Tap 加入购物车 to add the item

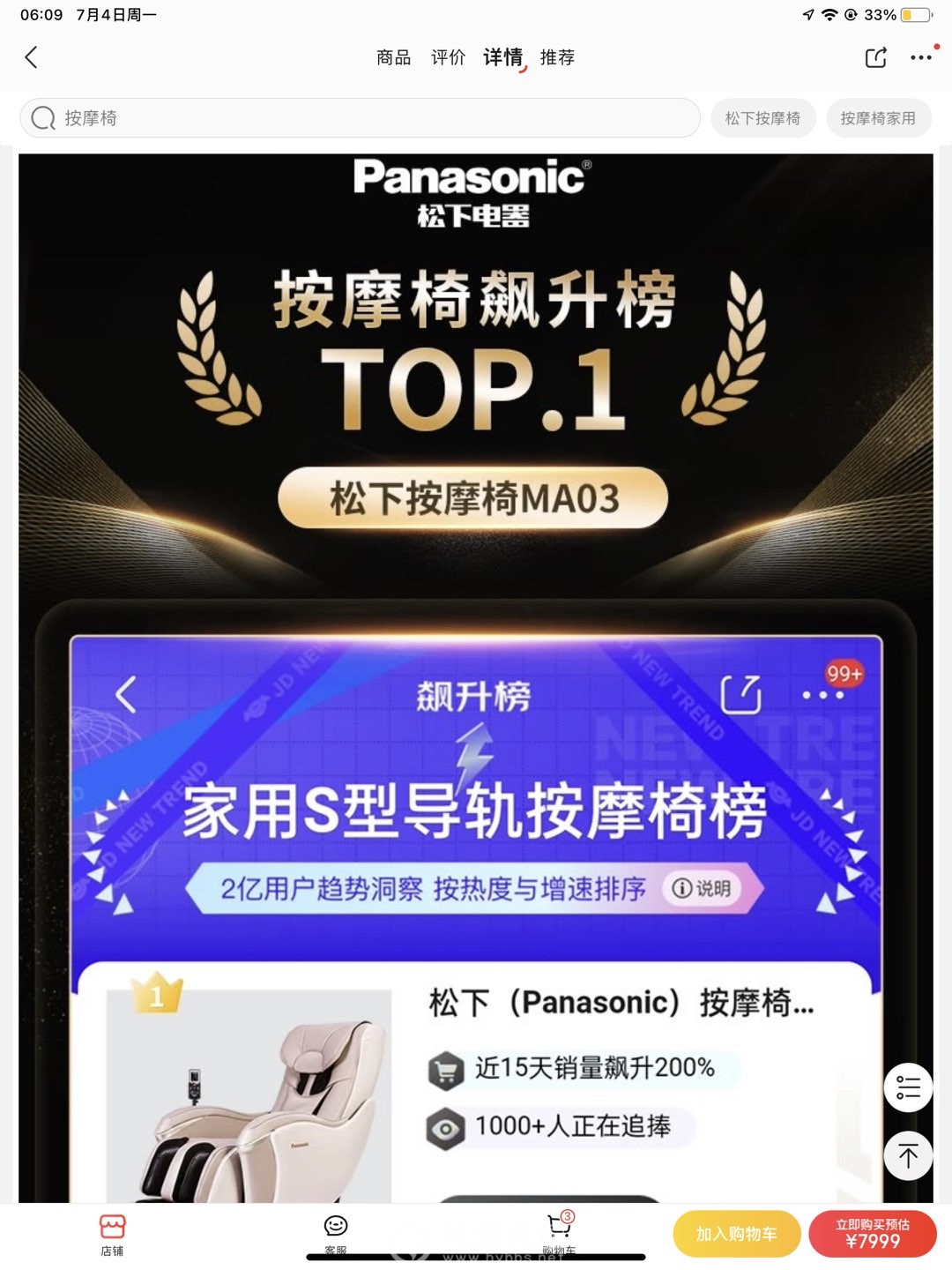coord(736,1234)
